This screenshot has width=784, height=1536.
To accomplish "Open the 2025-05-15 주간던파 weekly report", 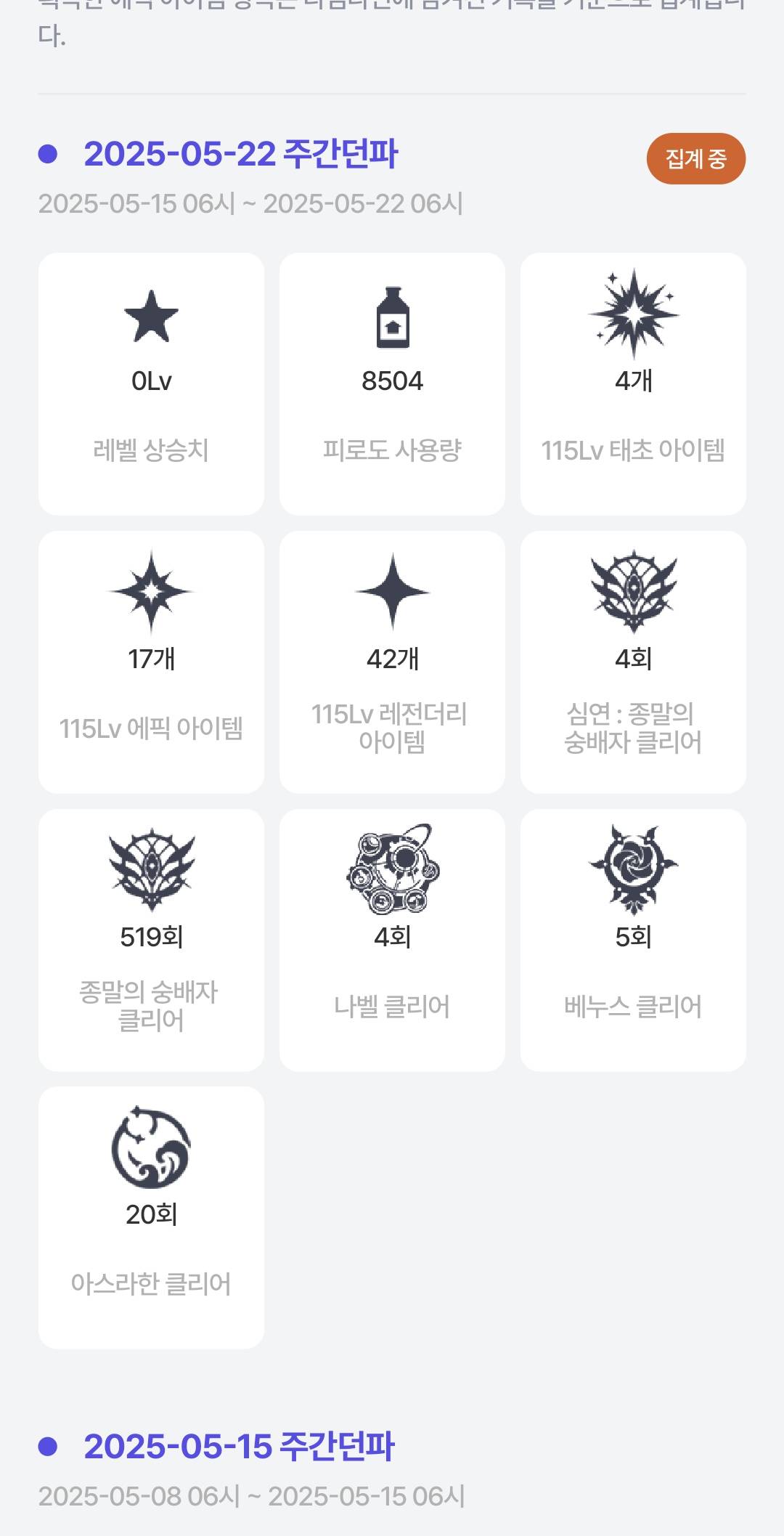I will [239, 1446].
